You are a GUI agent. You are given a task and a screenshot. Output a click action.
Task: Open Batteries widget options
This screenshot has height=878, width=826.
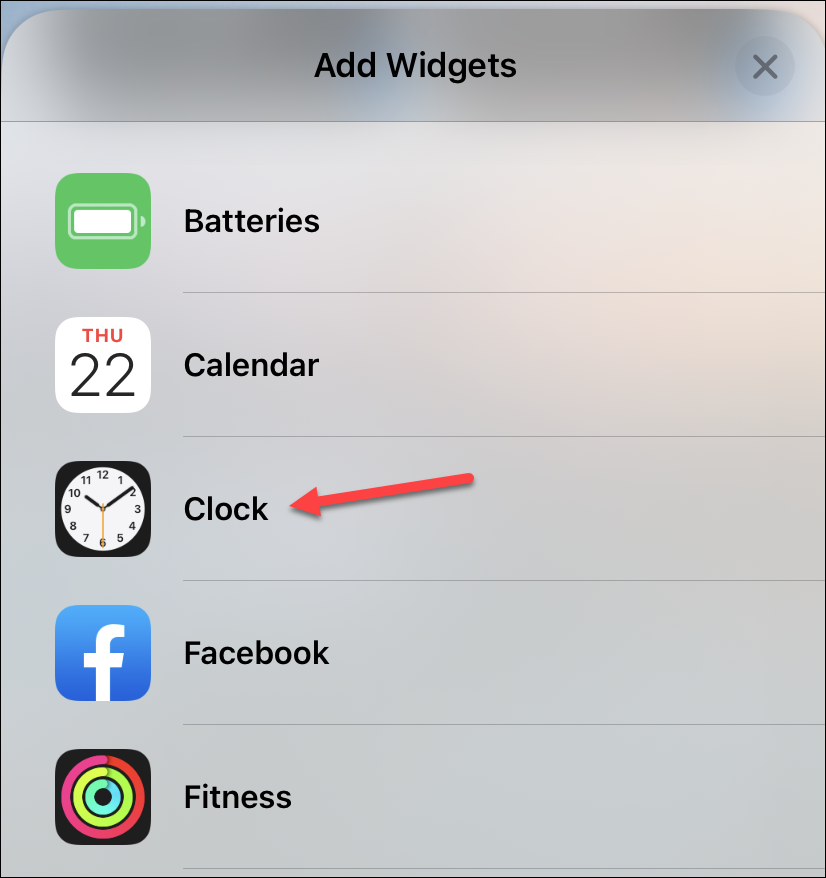pyautogui.click(x=251, y=221)
